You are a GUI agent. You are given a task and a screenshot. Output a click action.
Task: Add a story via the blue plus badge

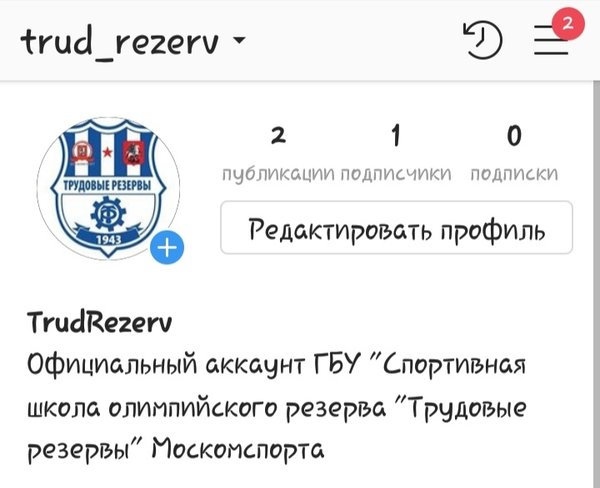[168, 248]
